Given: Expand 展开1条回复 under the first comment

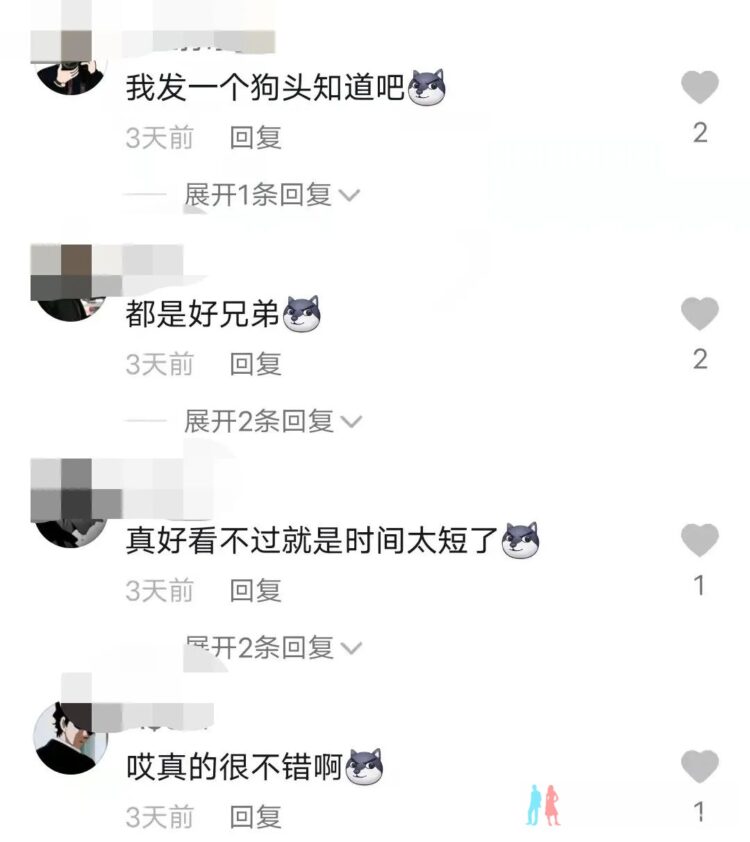Looking at the screenshot, I should pos(270,195).
